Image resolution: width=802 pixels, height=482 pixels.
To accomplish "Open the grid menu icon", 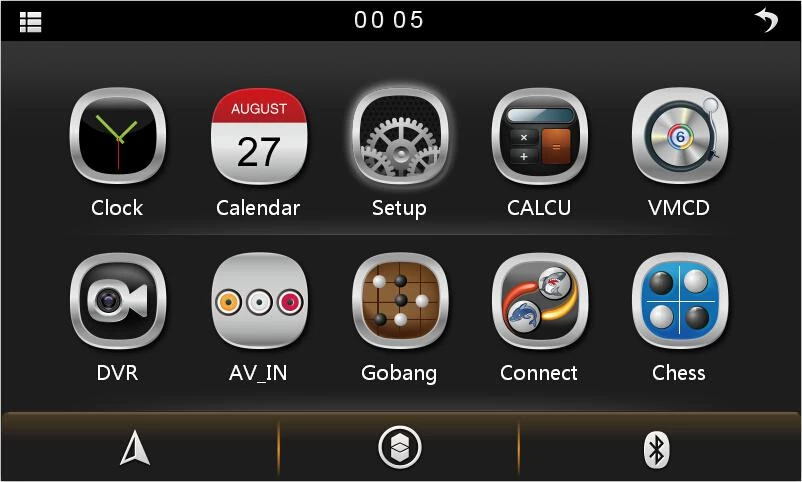I will tap(30, 21).
